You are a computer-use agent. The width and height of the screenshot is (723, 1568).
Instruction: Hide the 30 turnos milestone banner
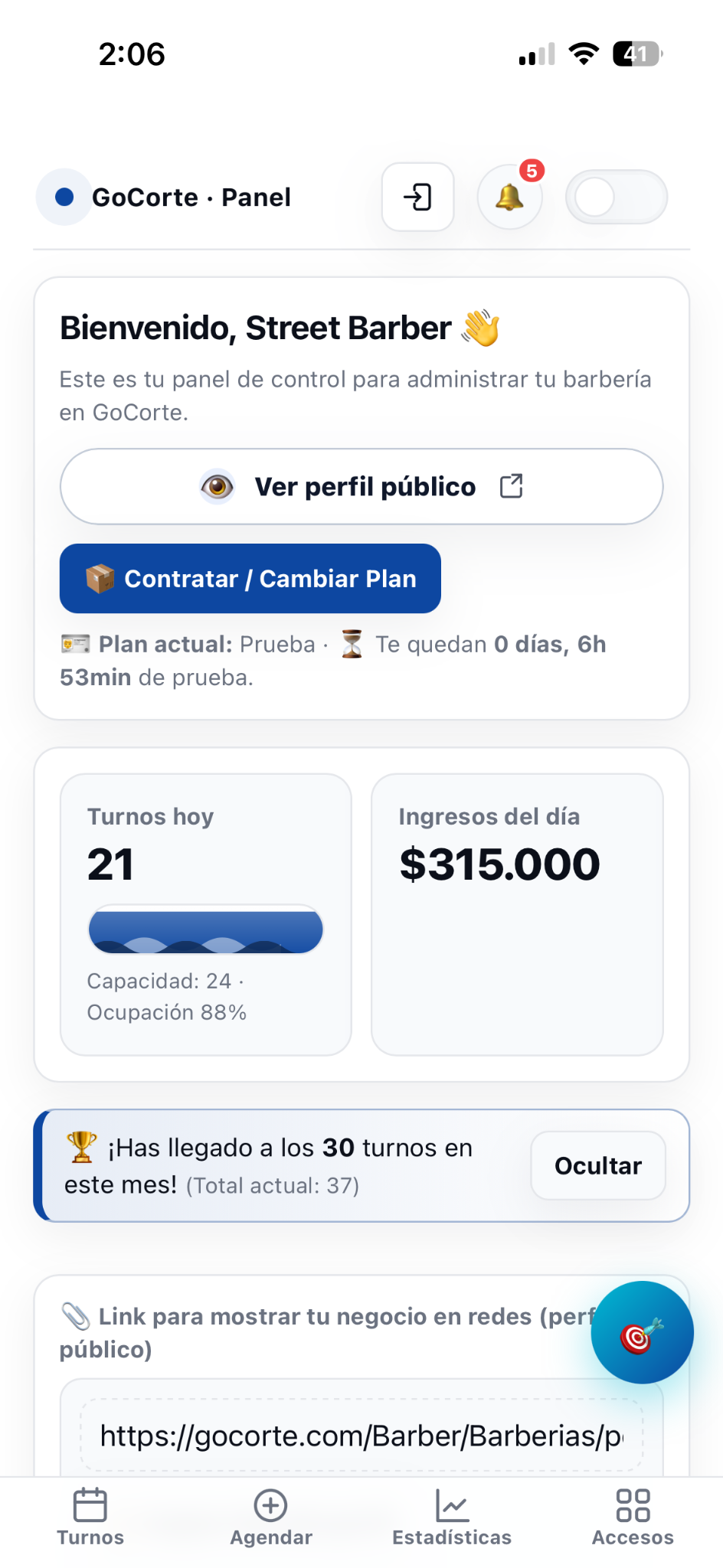(597, 1165)
